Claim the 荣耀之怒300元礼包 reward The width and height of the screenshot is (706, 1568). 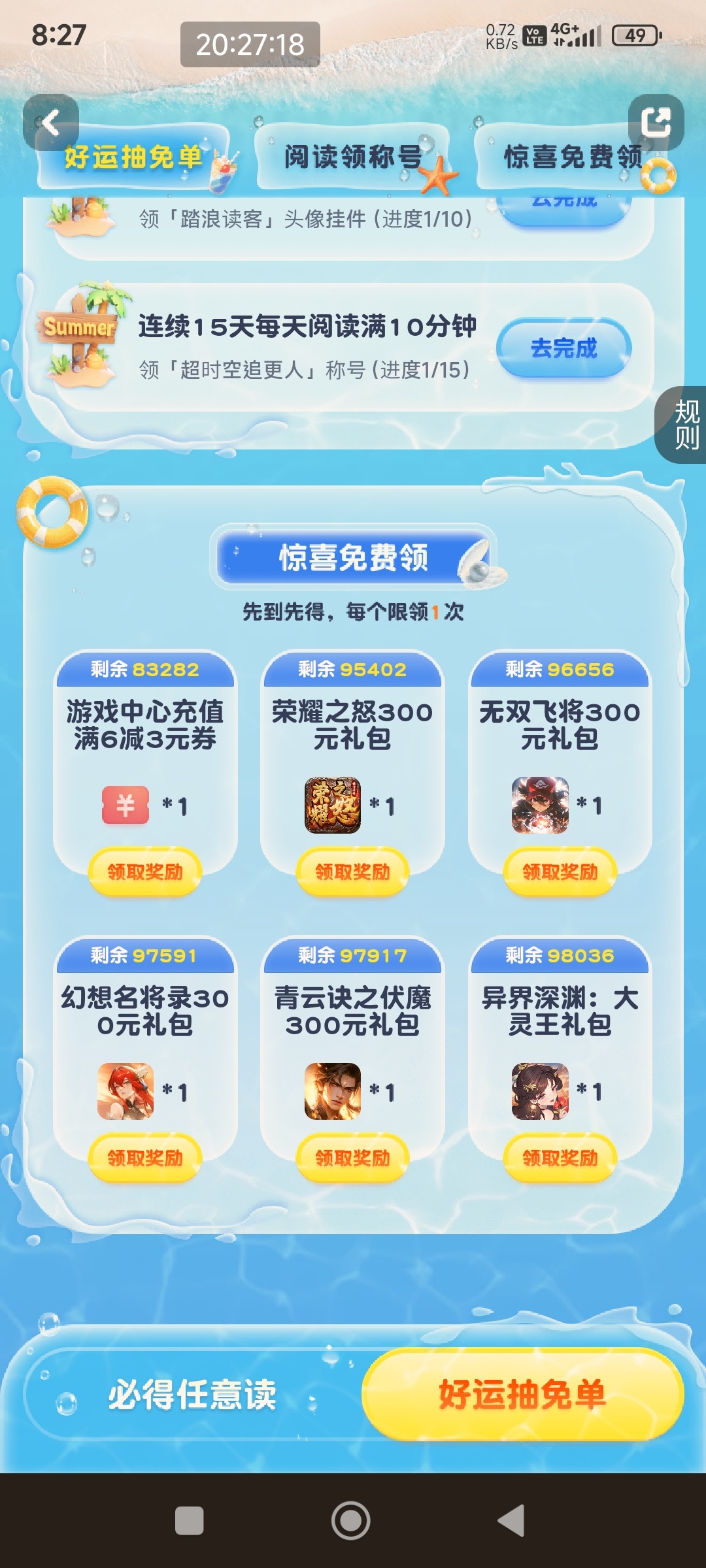tap(352, 872)
